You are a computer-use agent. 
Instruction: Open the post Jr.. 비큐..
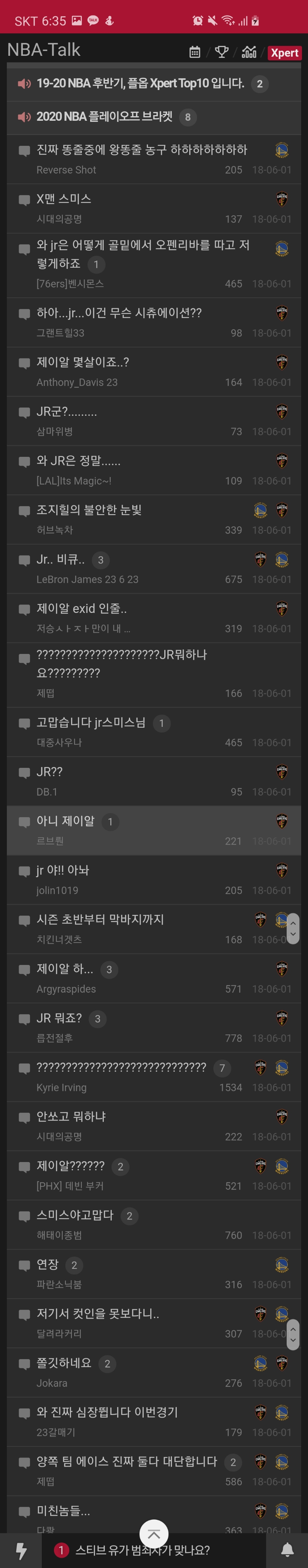tap(154, 569)
